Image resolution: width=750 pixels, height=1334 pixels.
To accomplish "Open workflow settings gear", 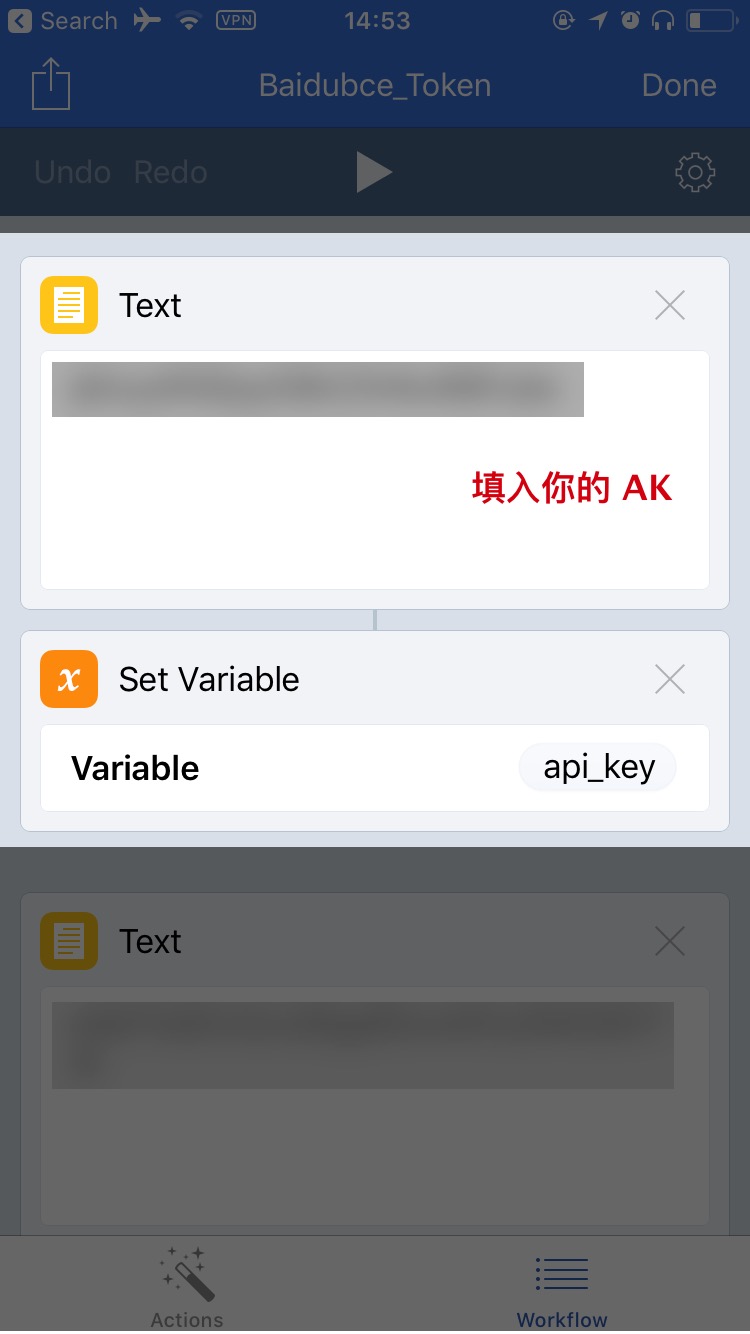I will 695,172.
